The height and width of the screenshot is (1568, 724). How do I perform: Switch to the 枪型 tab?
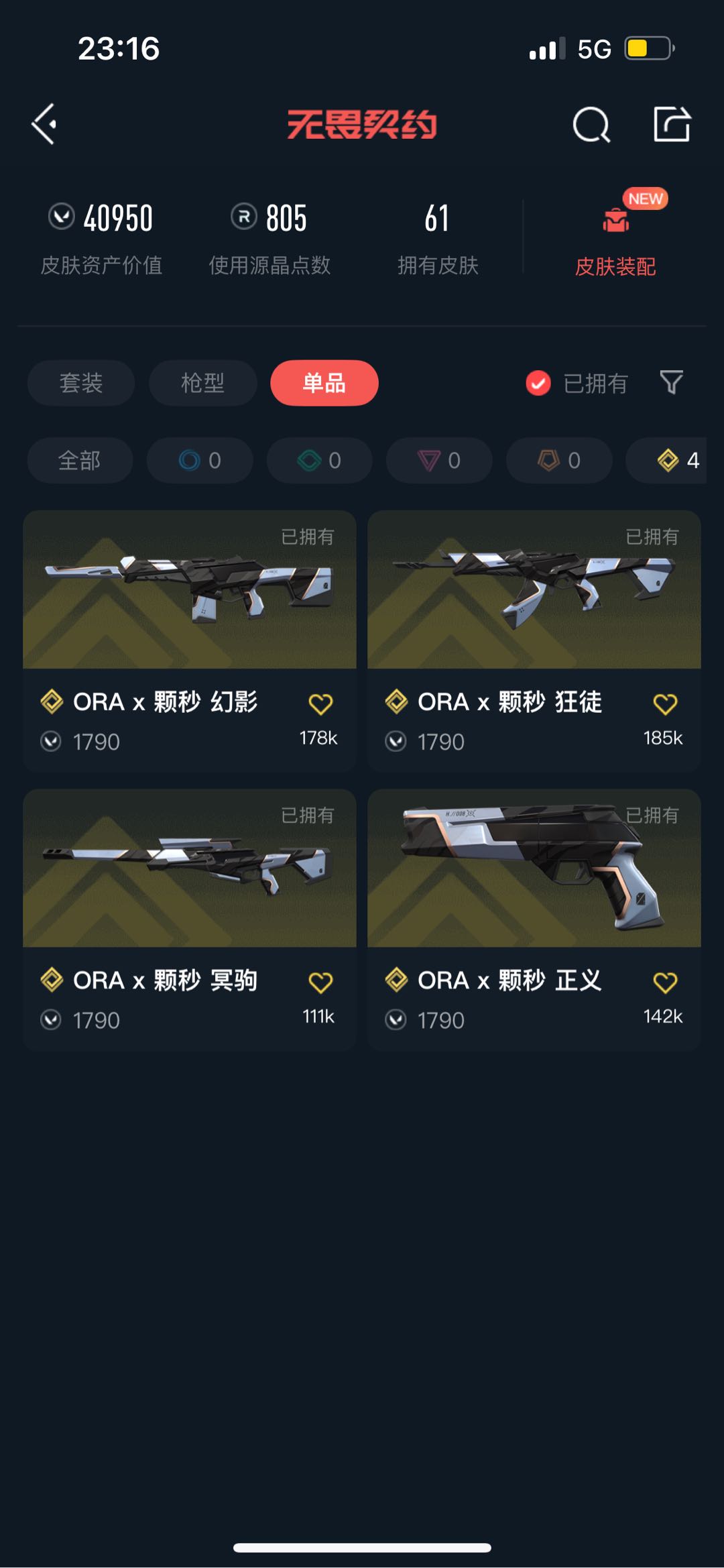202,383
